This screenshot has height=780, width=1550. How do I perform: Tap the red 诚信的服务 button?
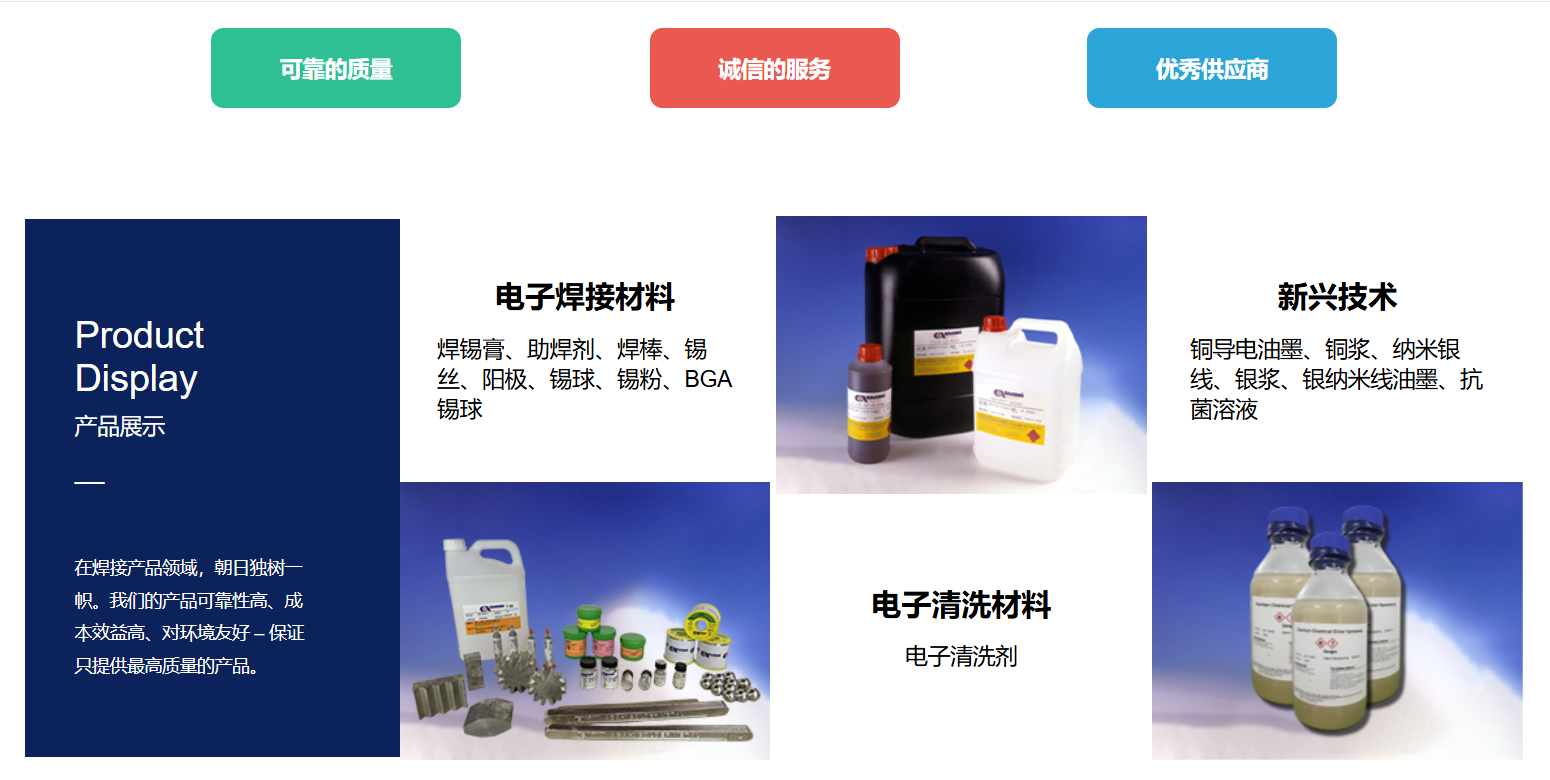[x=774, y=68]
